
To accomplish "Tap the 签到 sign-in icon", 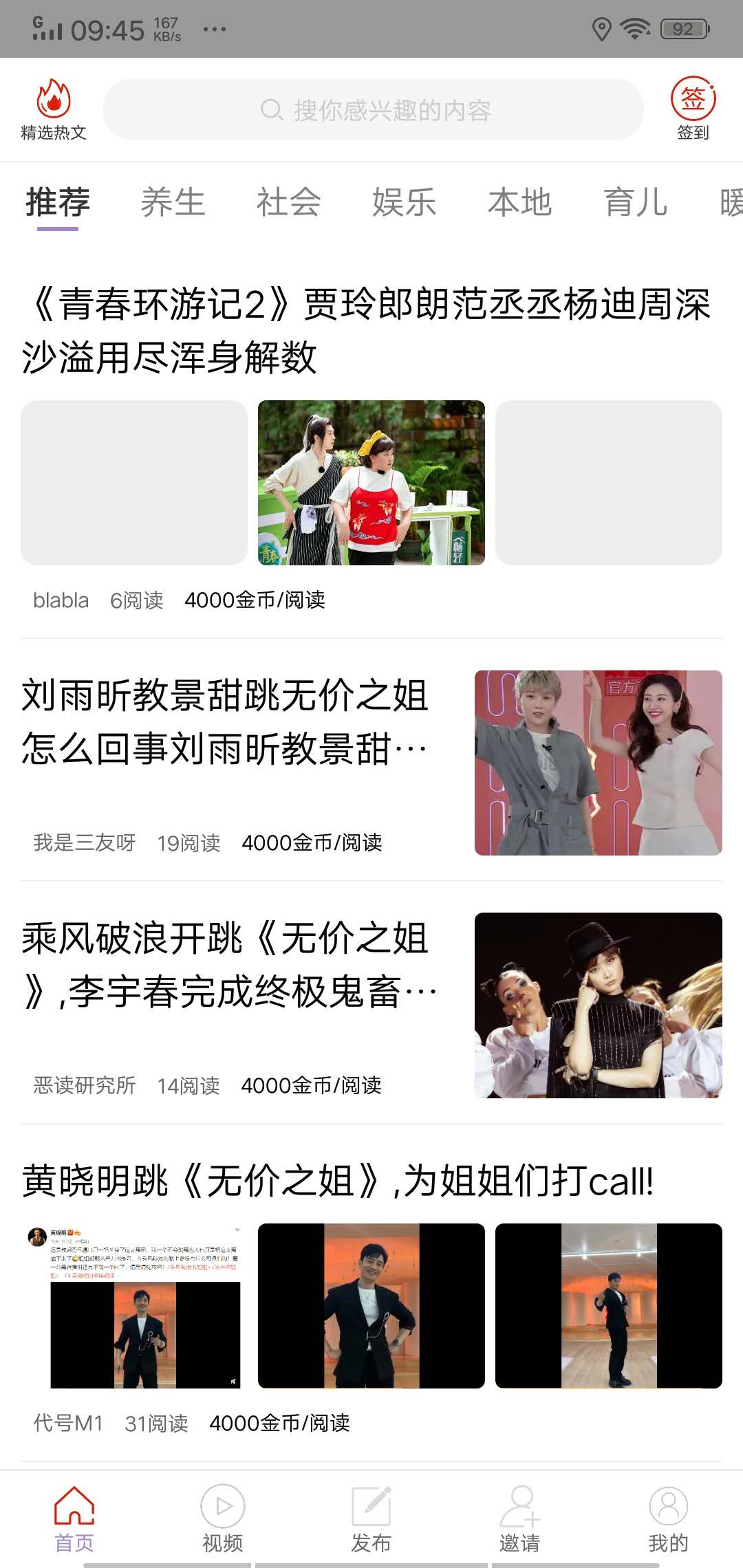I will click(692, 103).
